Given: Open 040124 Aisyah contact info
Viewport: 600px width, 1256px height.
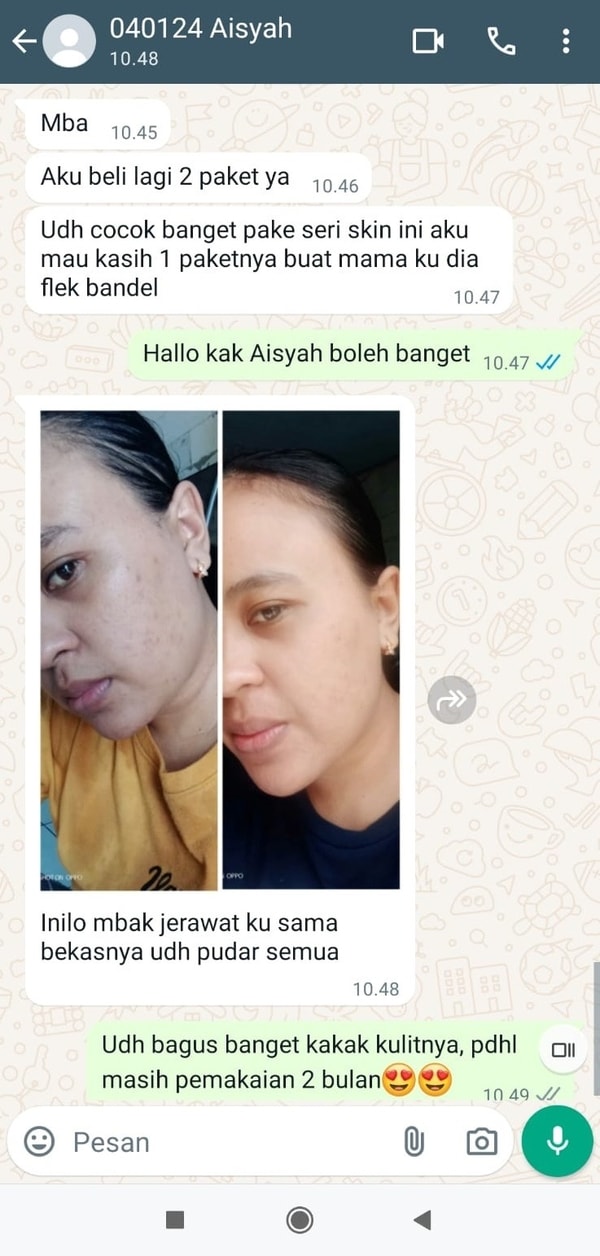Looking at the screenshot, I should pos(200,41).
